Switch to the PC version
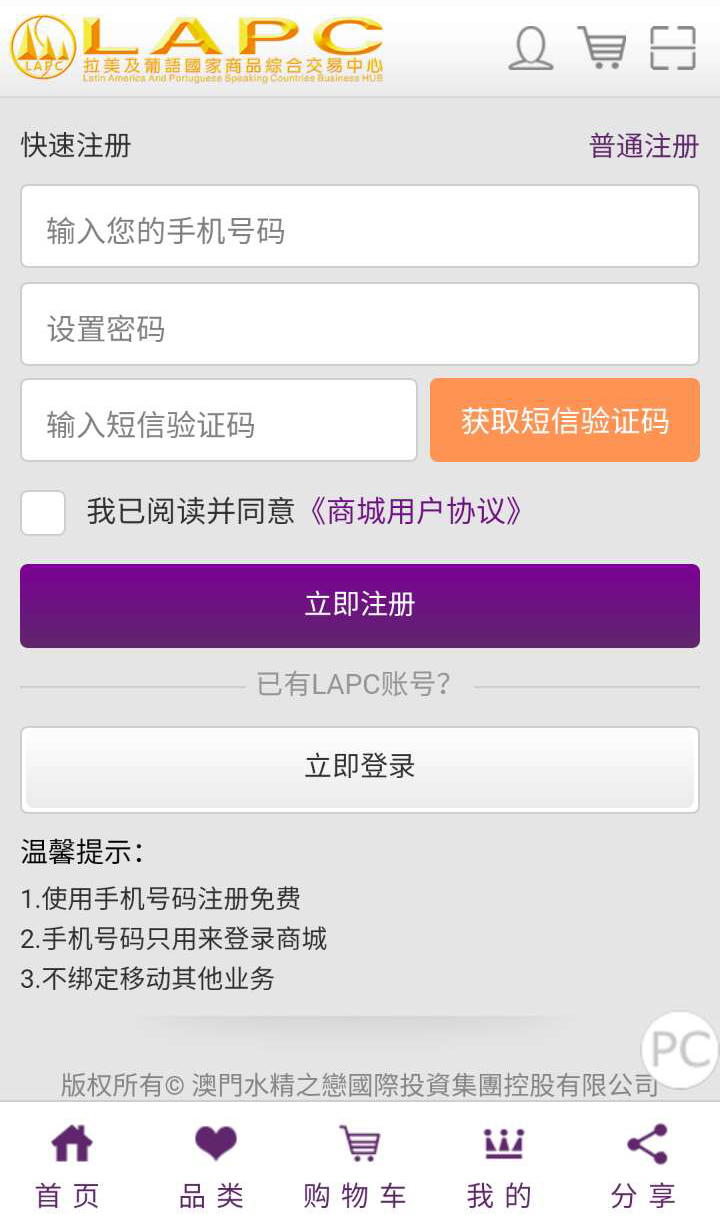720x1230 pixels. coord(680,1050)
